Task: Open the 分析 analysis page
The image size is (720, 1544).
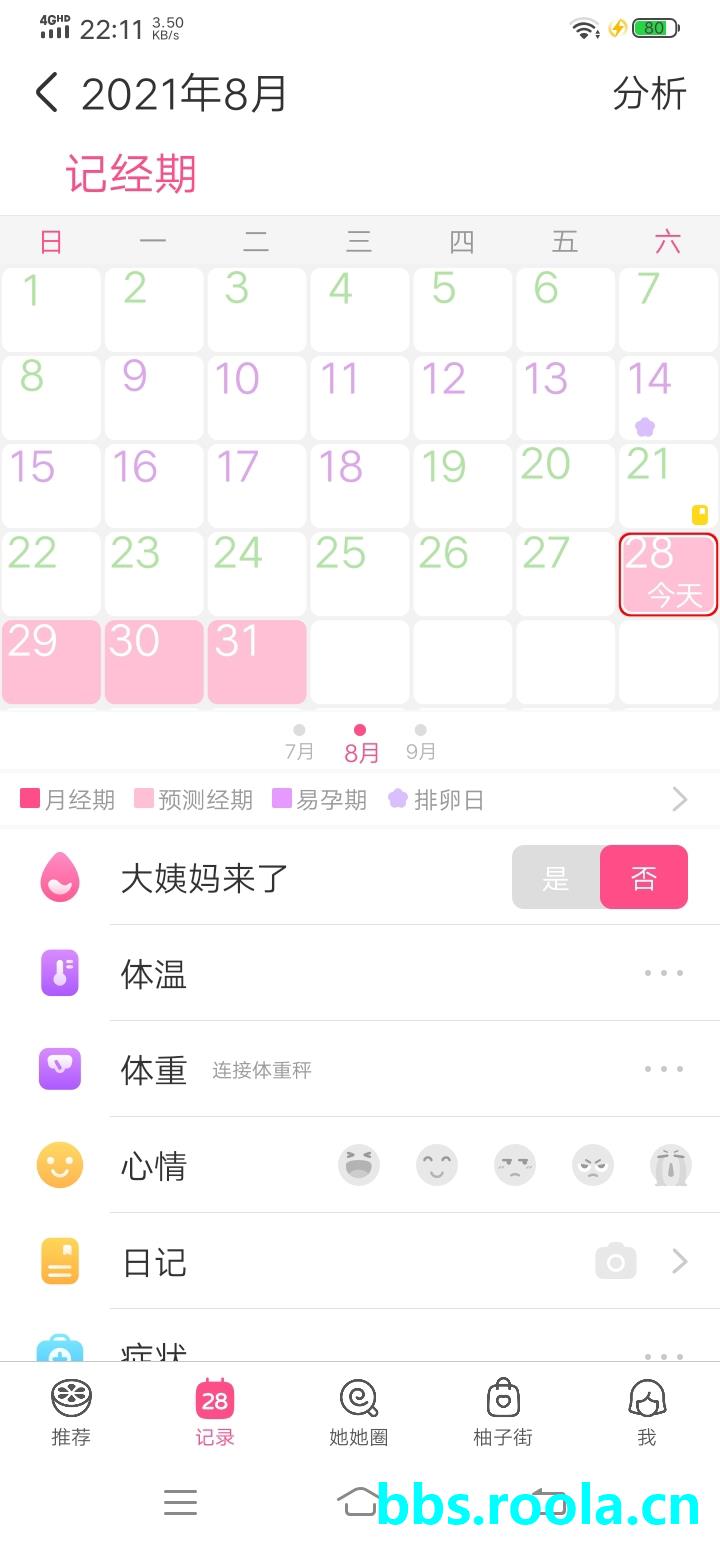Action: point(649,93)
